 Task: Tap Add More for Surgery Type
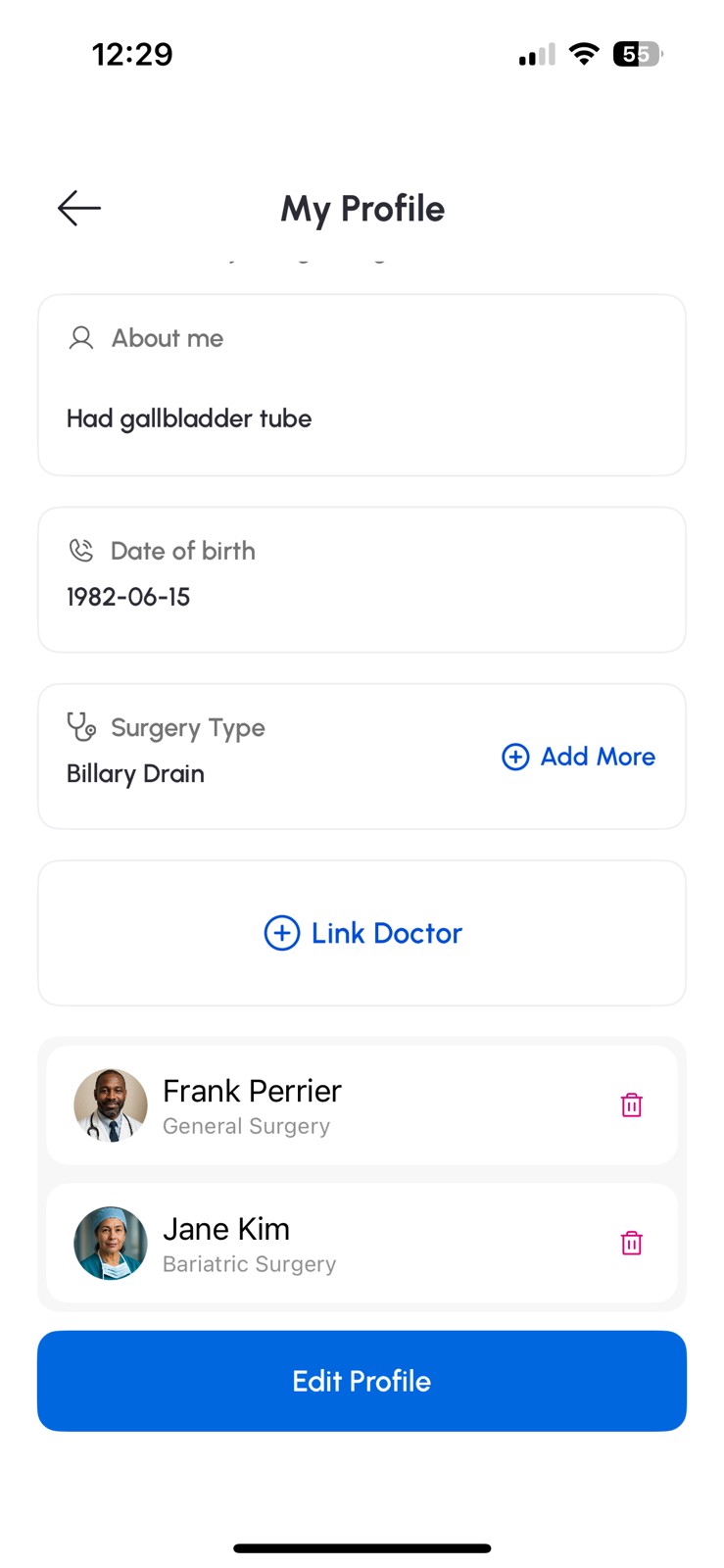[x=578, y=757]
